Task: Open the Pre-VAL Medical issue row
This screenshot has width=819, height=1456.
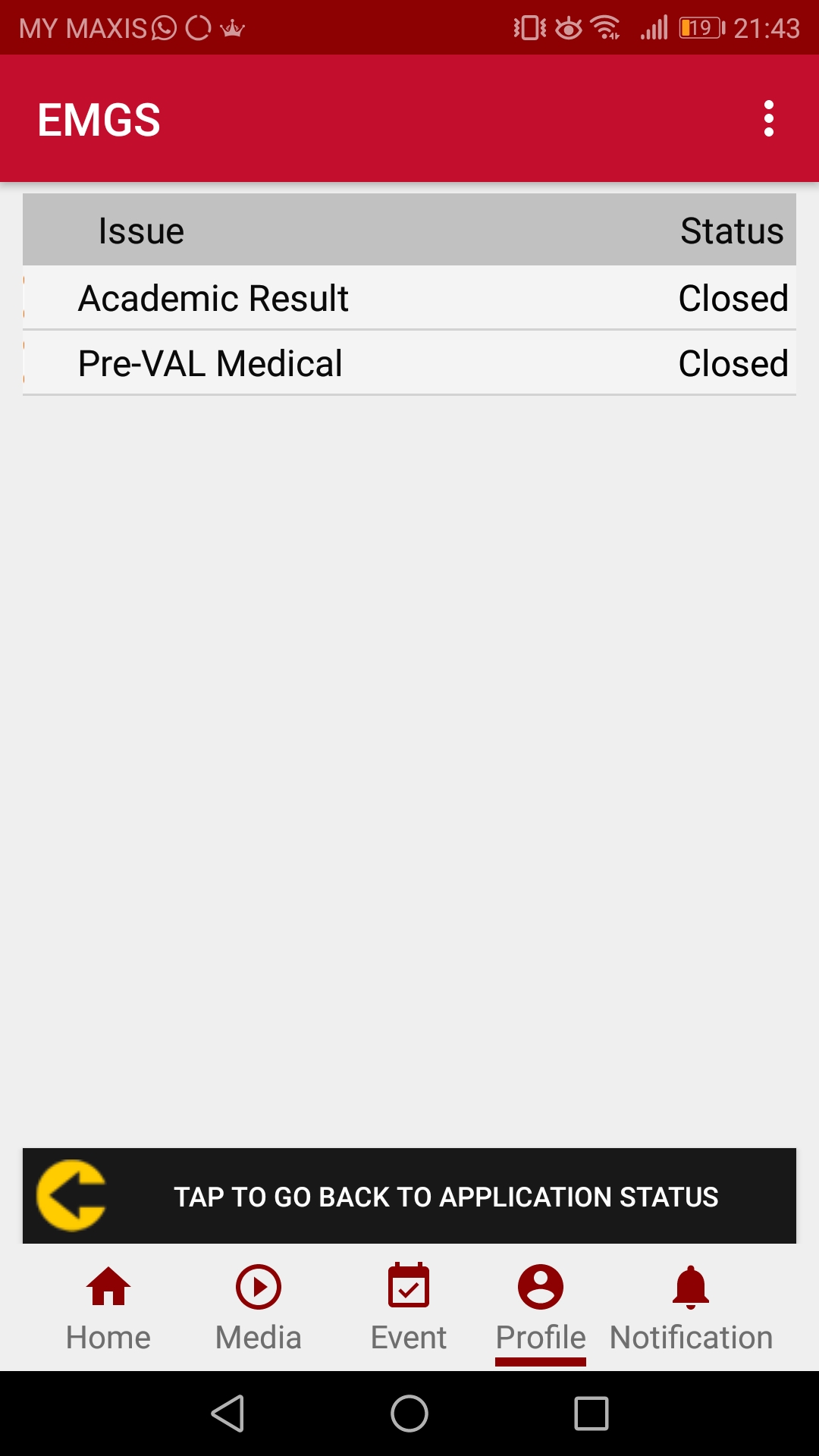Action: [x=409, y=363]
